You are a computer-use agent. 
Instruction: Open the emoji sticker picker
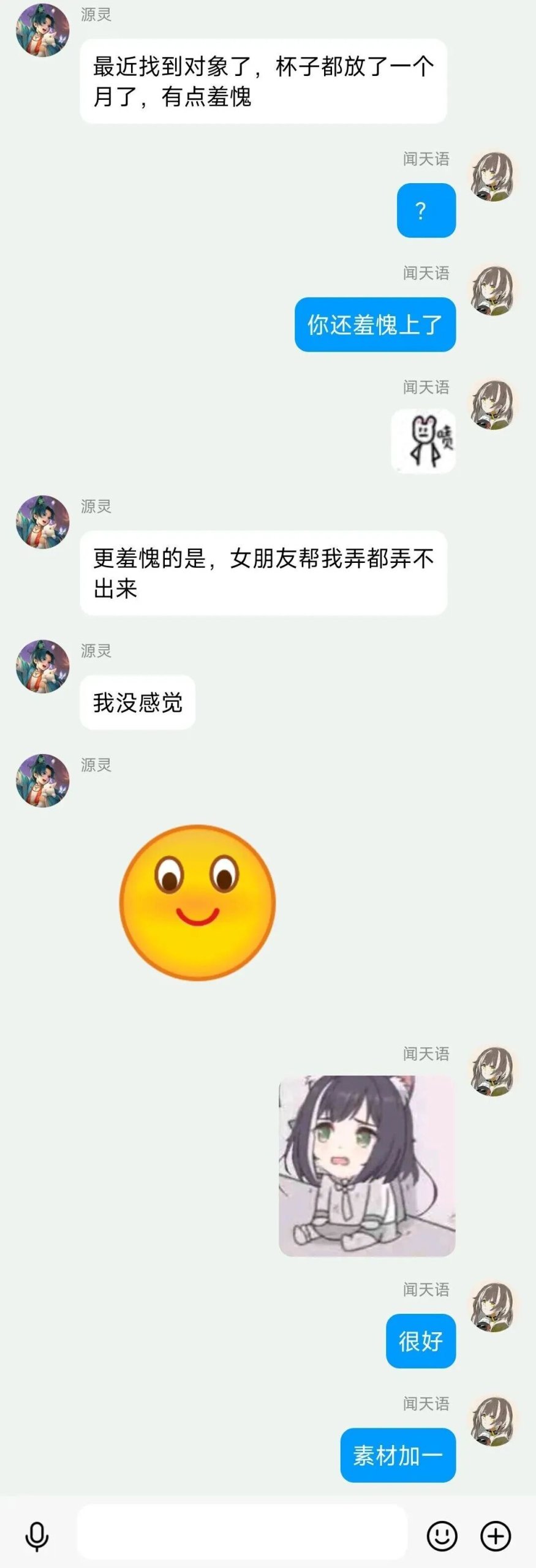[442, 1536]
